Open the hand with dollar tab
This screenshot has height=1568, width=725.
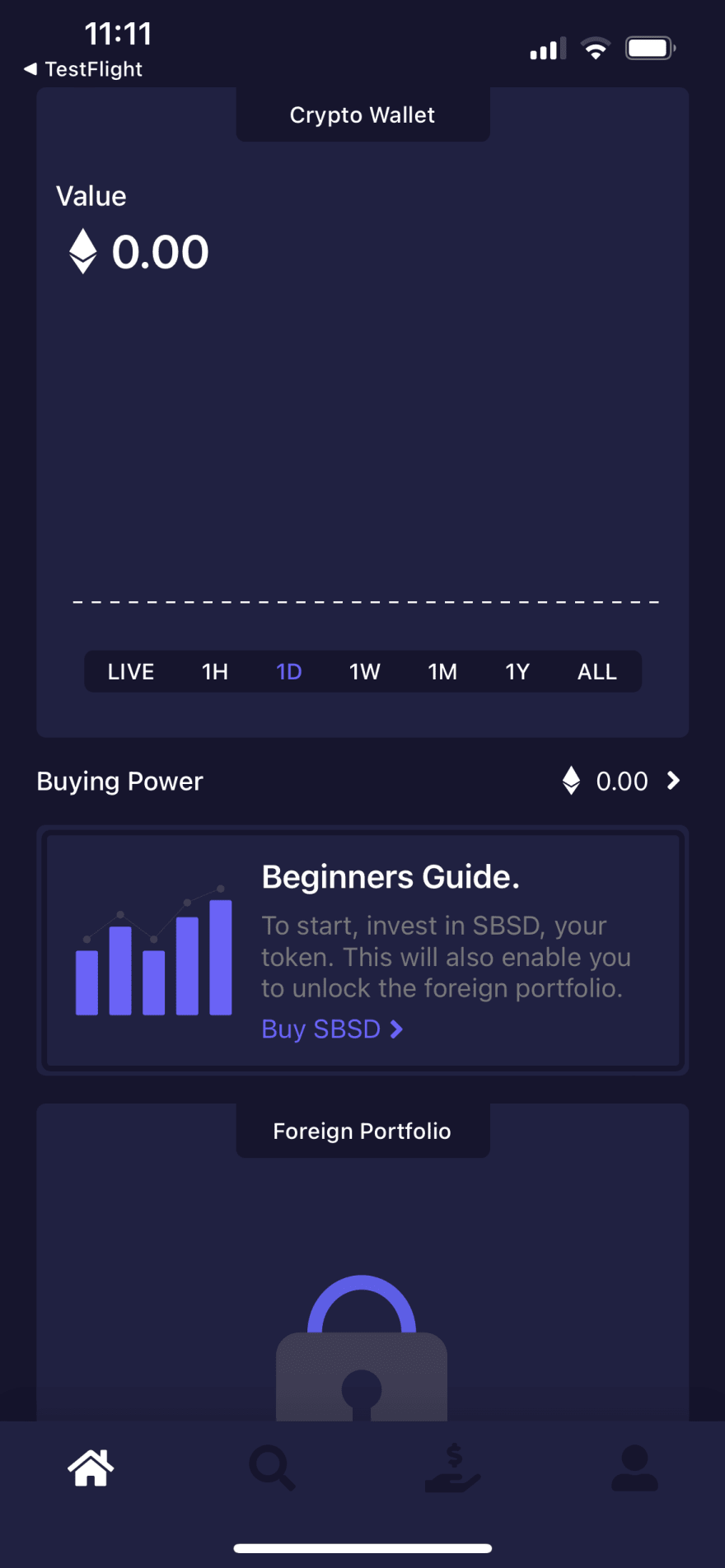pyautogui.click(x=453, y=1468)
